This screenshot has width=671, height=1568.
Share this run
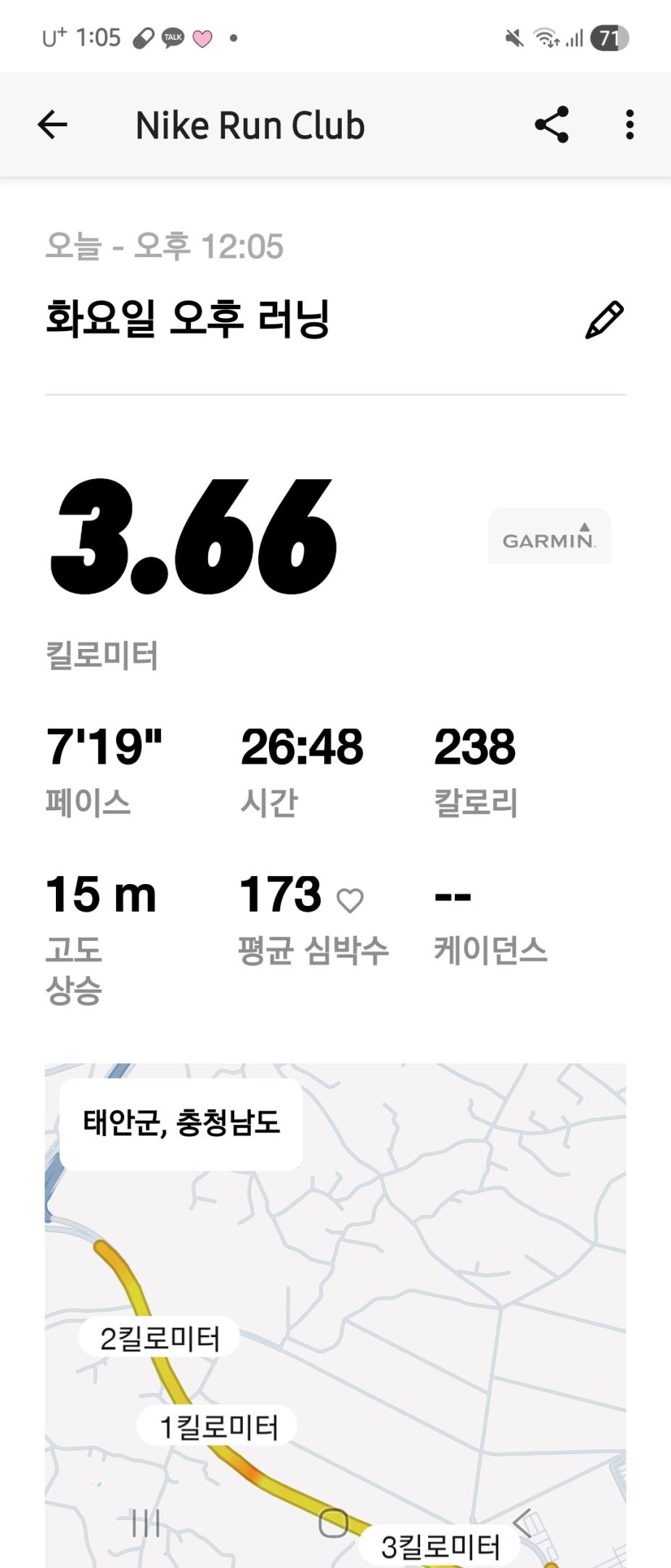(x=551, y=125)
